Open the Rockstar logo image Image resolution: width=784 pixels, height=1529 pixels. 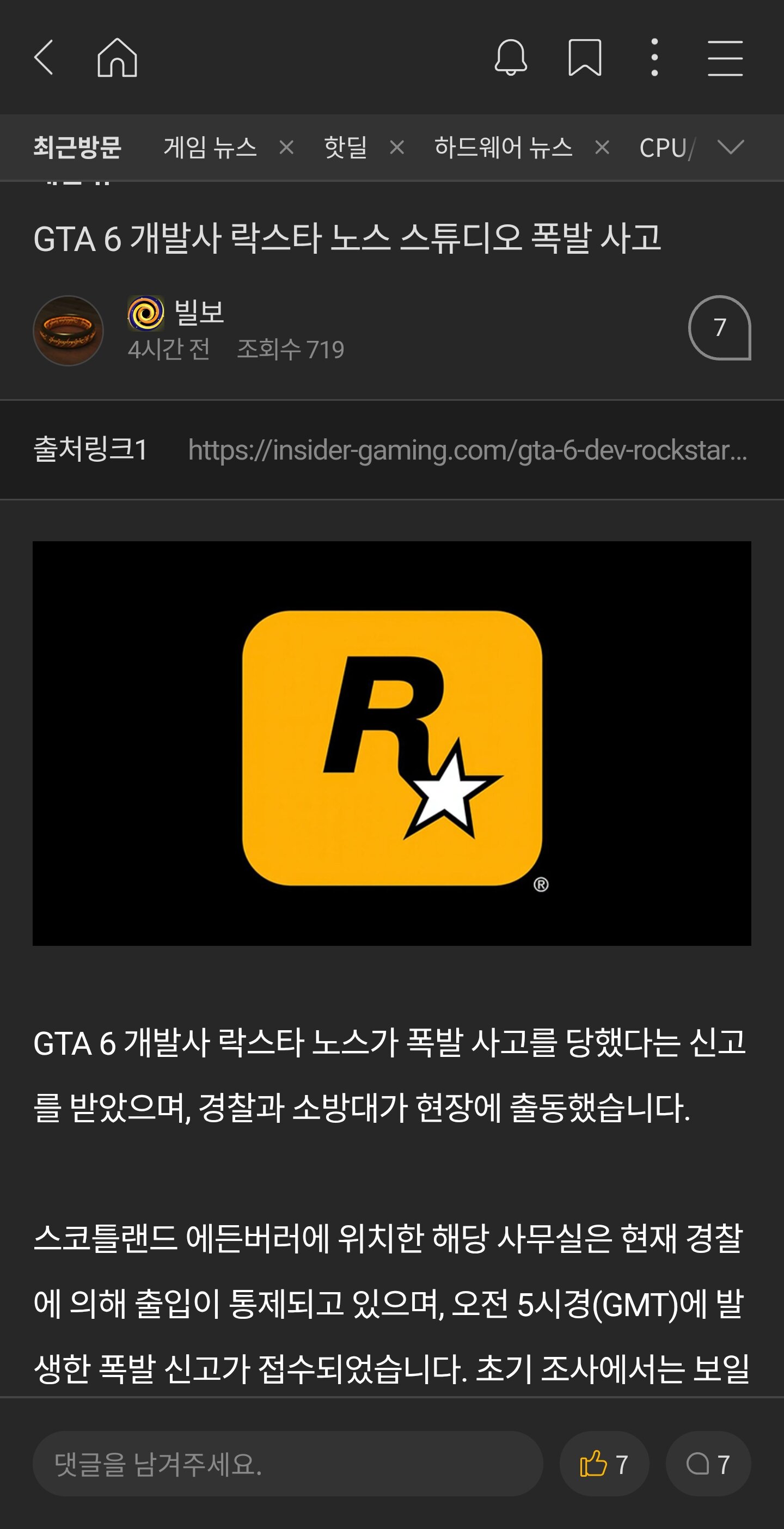click(391, 743)
